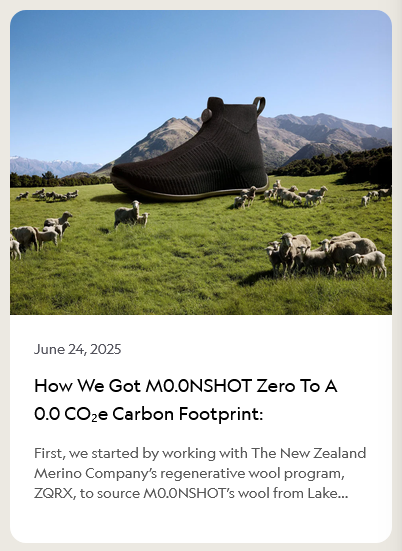Open the M0.0NSHOT Zero carbon footprint article card

pos(201,277)
